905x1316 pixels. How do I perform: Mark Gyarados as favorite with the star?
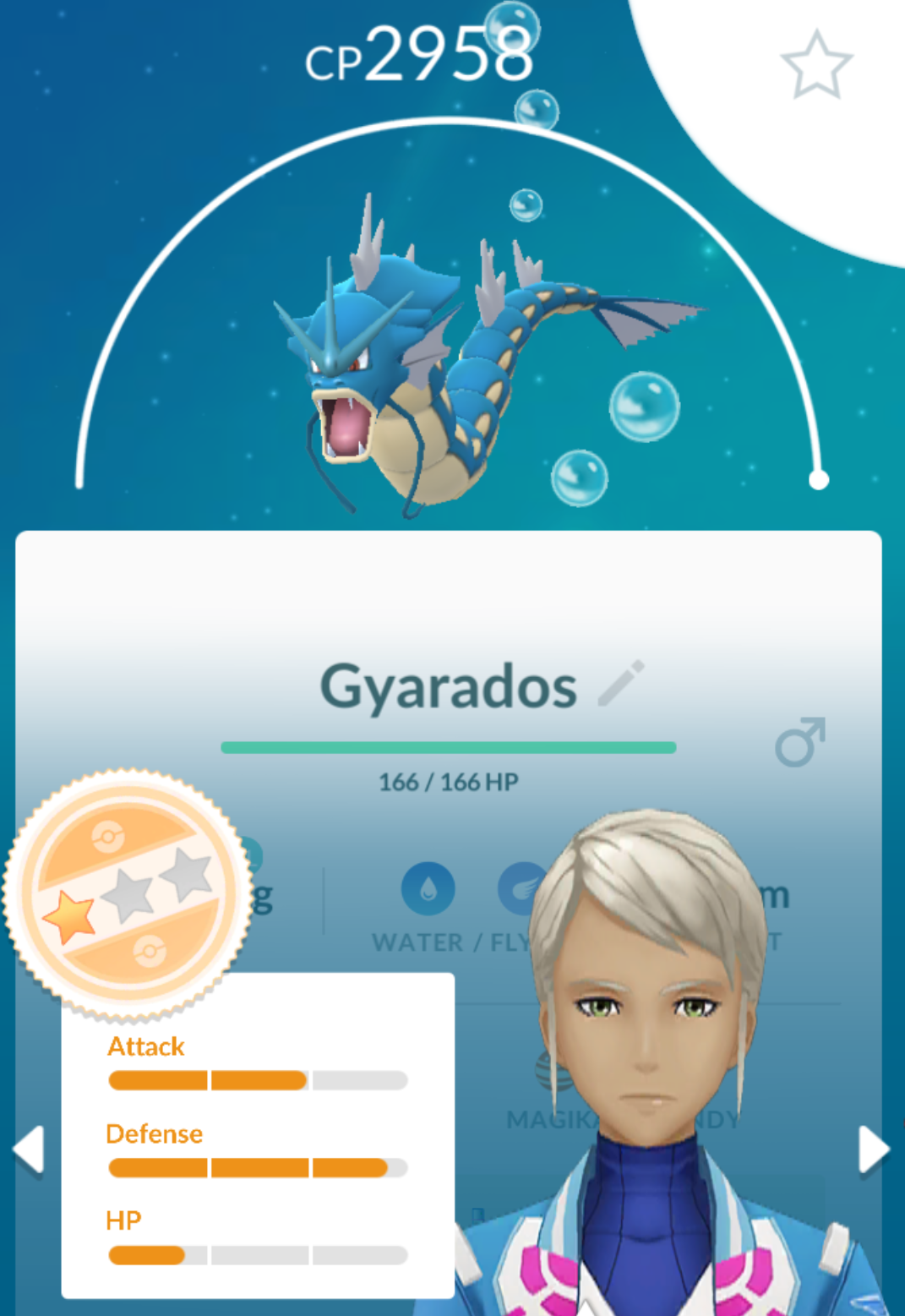(816, 65)
